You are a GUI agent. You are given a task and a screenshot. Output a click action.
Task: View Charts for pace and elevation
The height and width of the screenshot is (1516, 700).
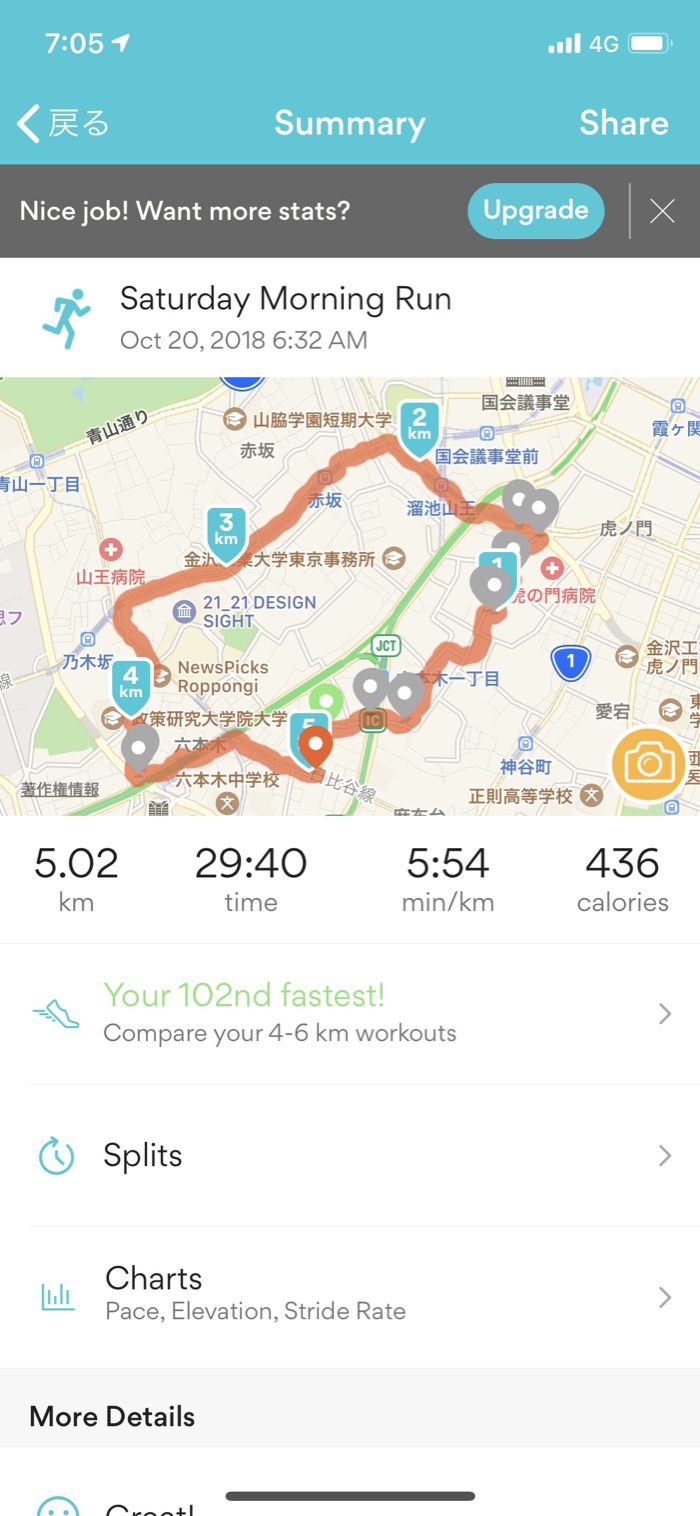pos(350,1296)
